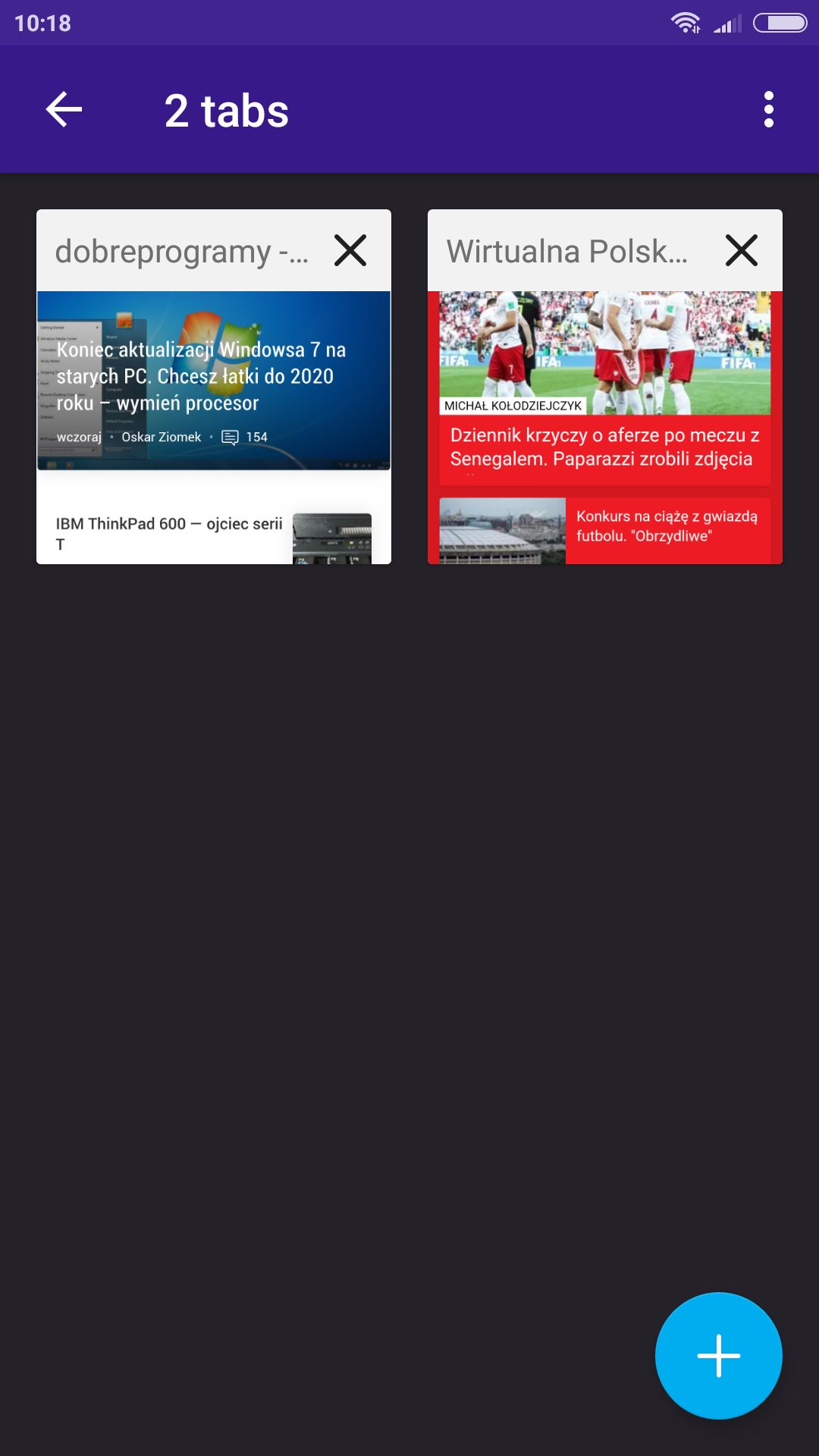The width and height of the screenshot is (819, 1456).
Task: Switch to the dobreprogramy tab preview
Action: coord(214,427)
